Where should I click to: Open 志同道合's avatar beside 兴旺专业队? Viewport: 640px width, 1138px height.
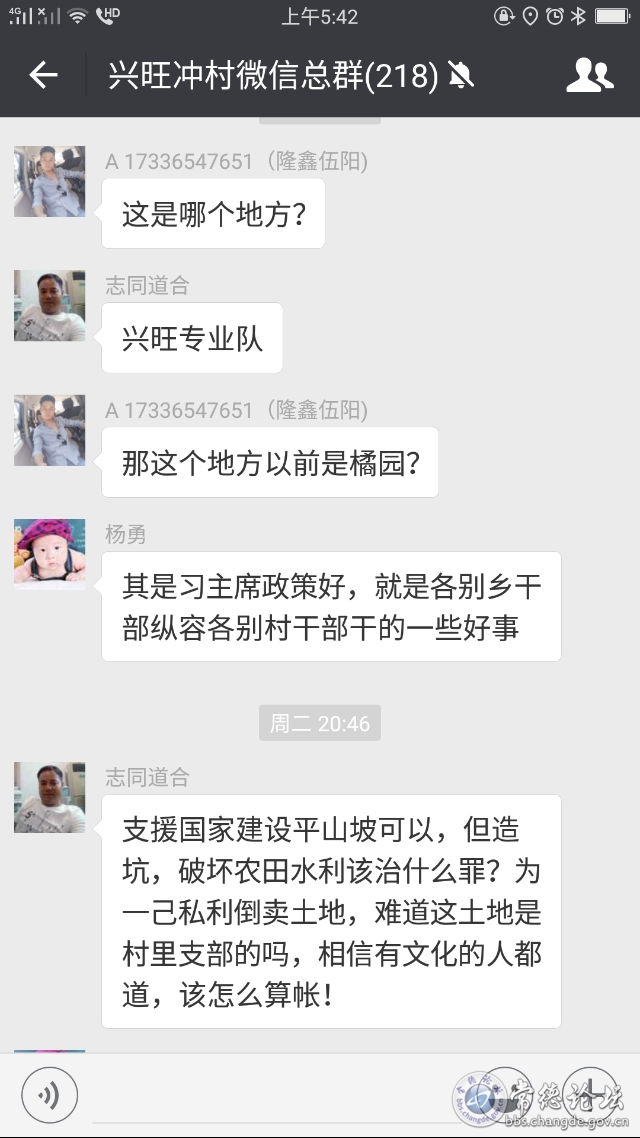[x=49, y=306]
